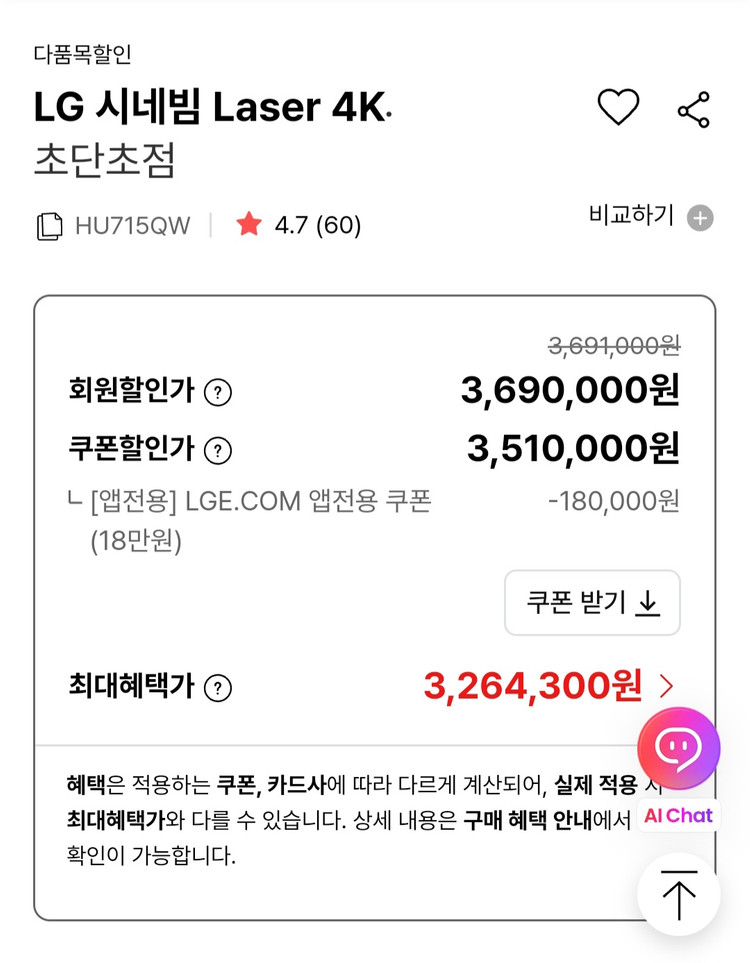
Task: Toggle the heart wishlist icon
Action: 619,108
